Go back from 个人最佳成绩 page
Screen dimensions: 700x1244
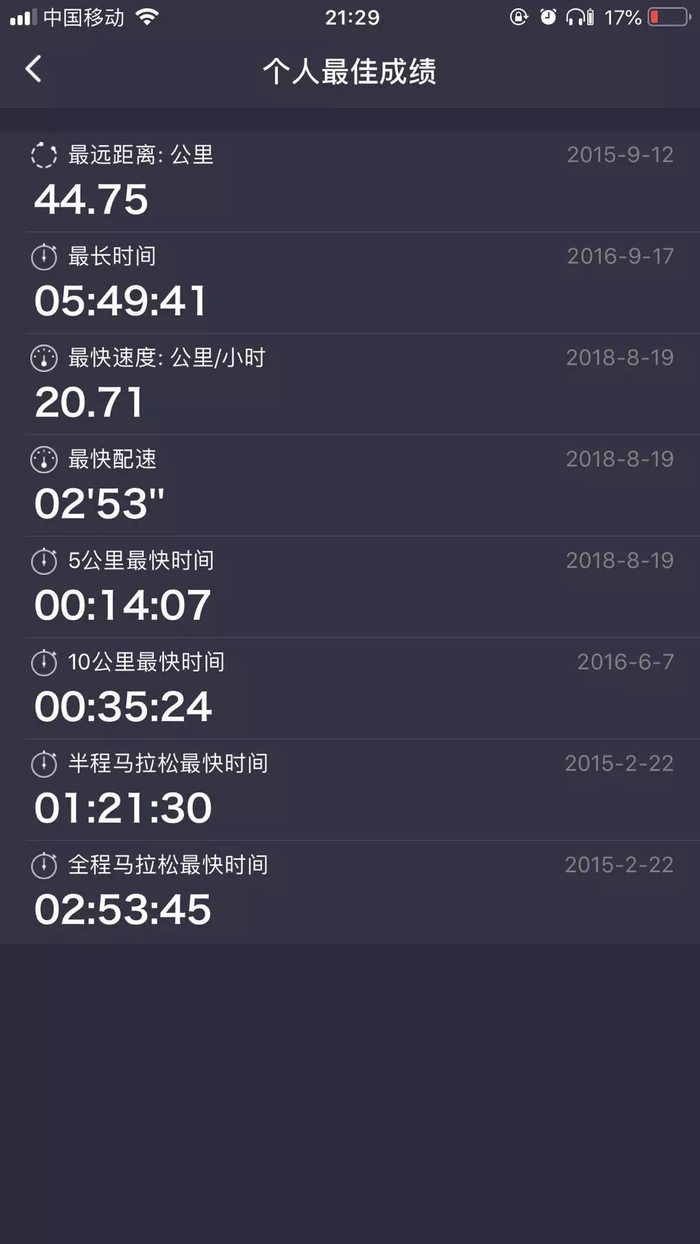34,69
